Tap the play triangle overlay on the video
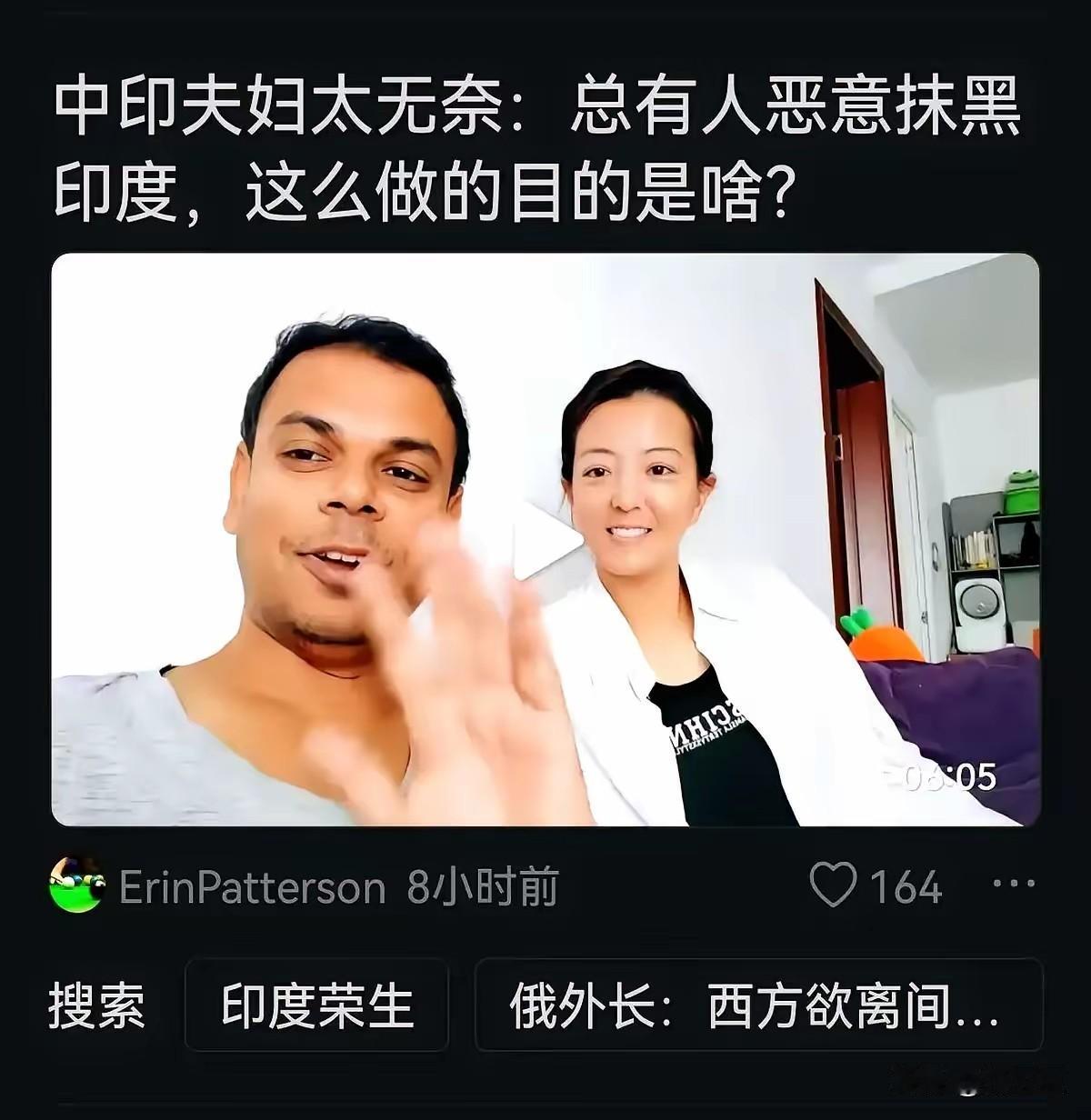This screenshot has height=1120, width=1091. point(545,541)
